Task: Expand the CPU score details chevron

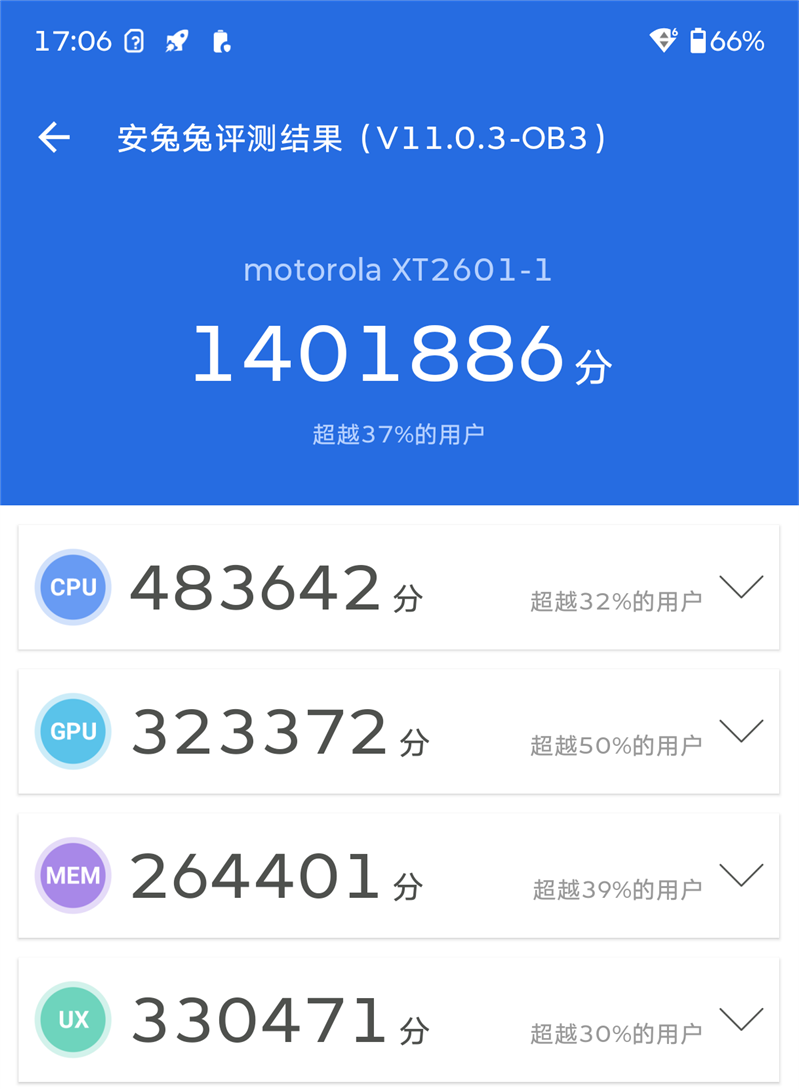Action: pos(742,587)
